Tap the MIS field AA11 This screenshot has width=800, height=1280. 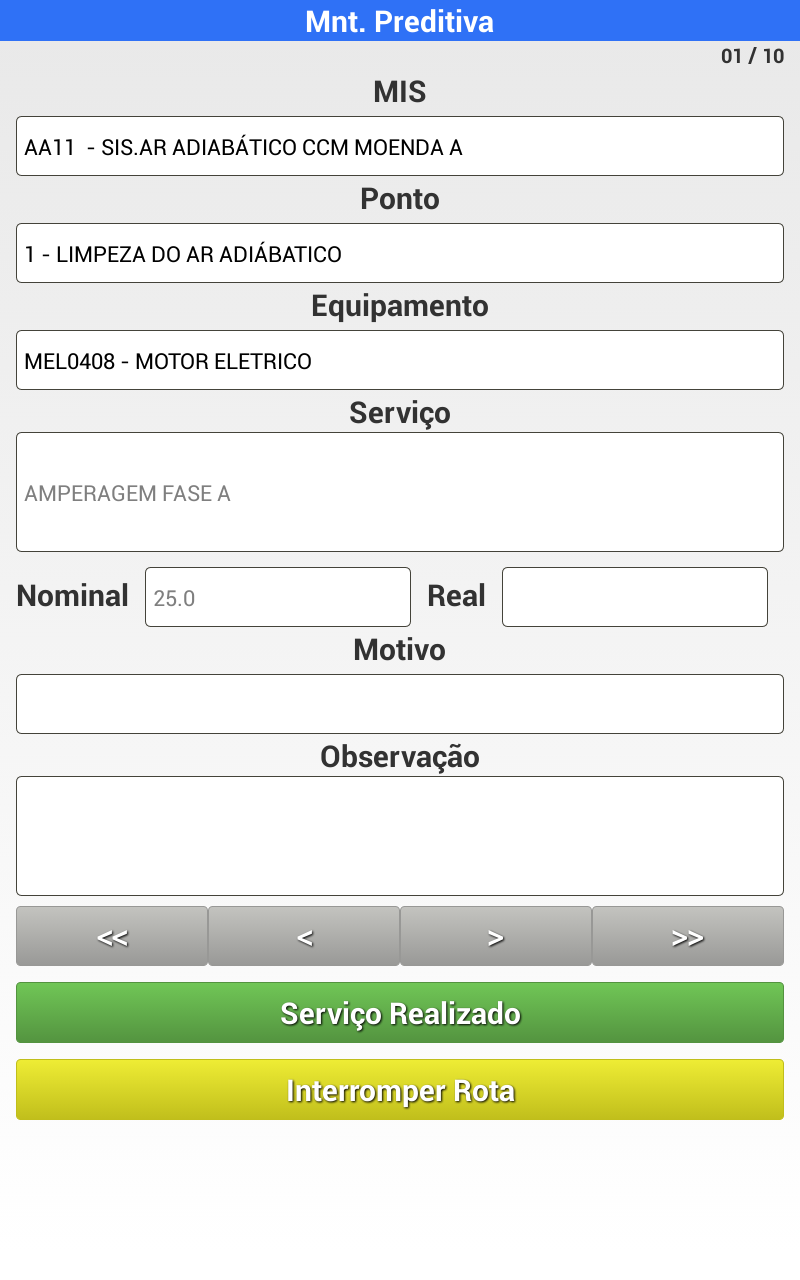pyautogui.click(x=400, y=147)
